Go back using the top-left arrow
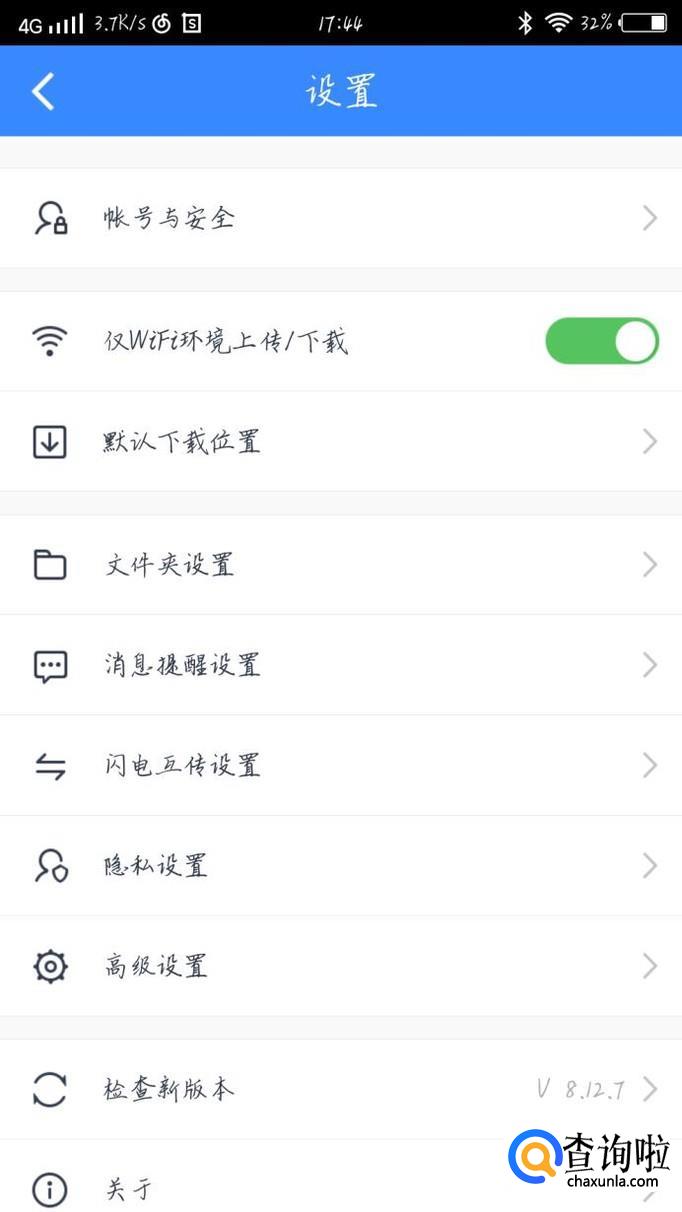 click(42, 91)
